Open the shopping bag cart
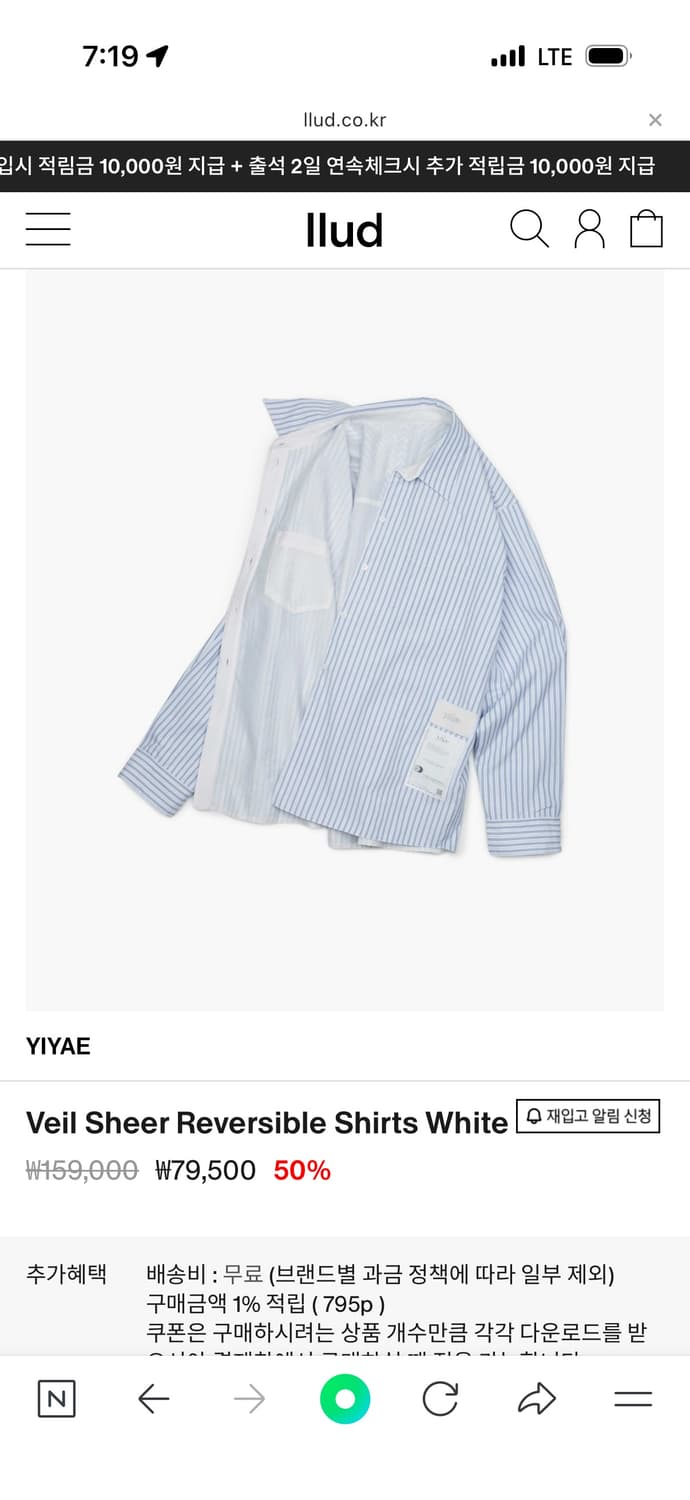 pos(646,229)
